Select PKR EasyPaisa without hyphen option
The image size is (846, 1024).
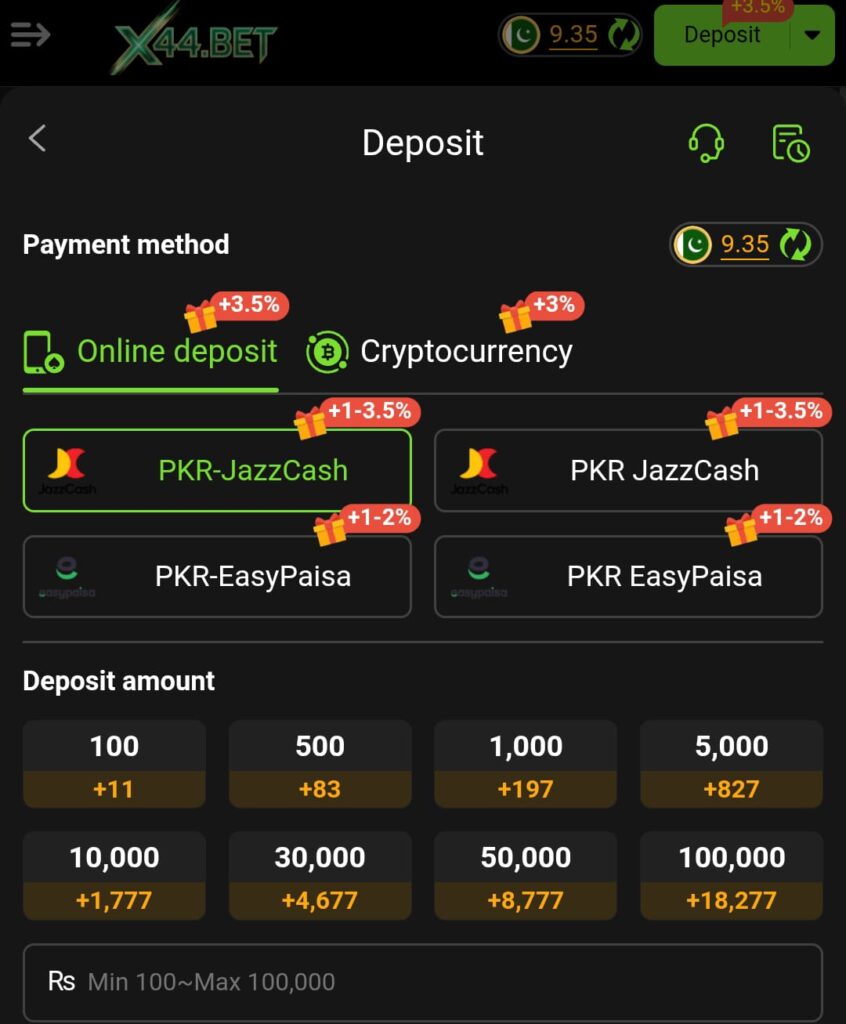point(628,577)
